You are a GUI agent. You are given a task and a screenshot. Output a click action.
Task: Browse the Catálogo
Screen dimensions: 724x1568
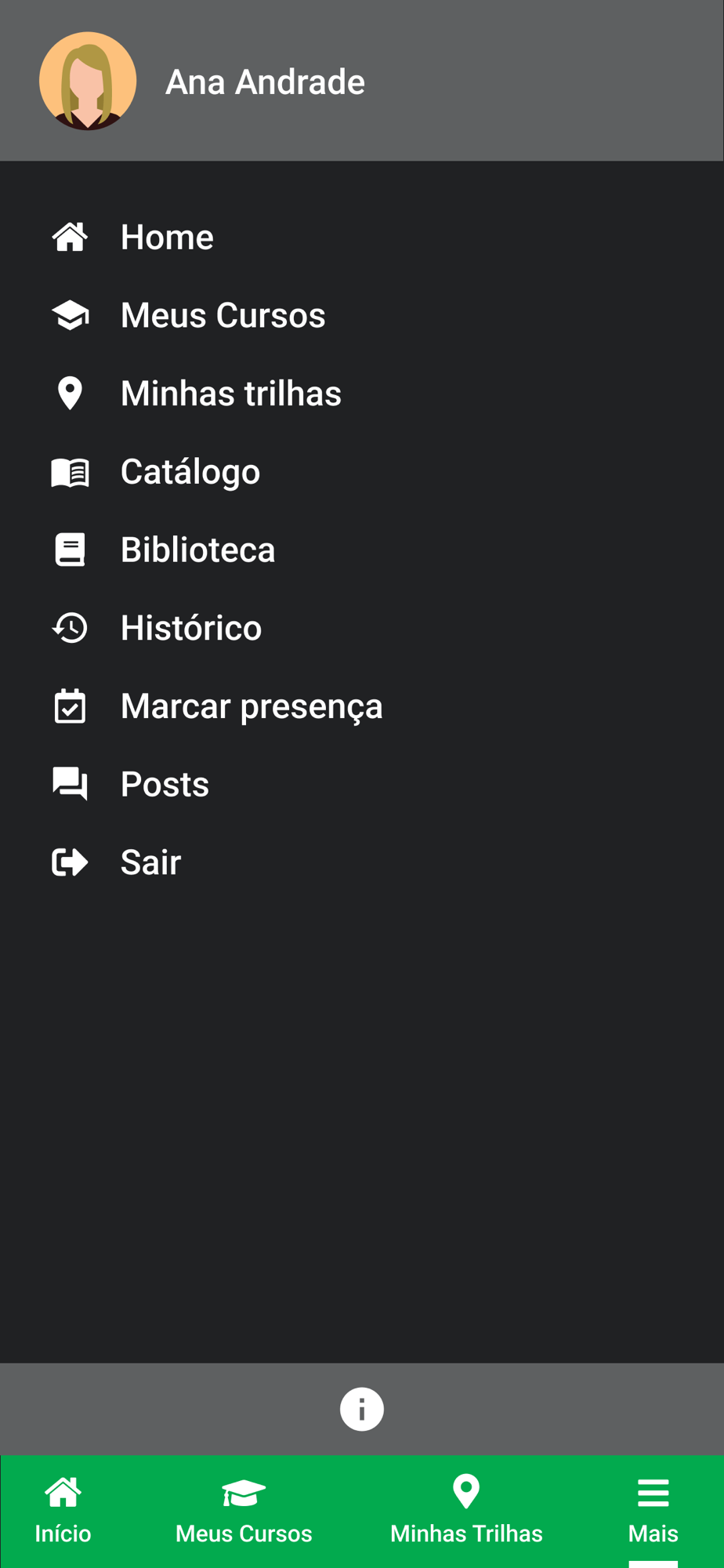coord(190,472)
